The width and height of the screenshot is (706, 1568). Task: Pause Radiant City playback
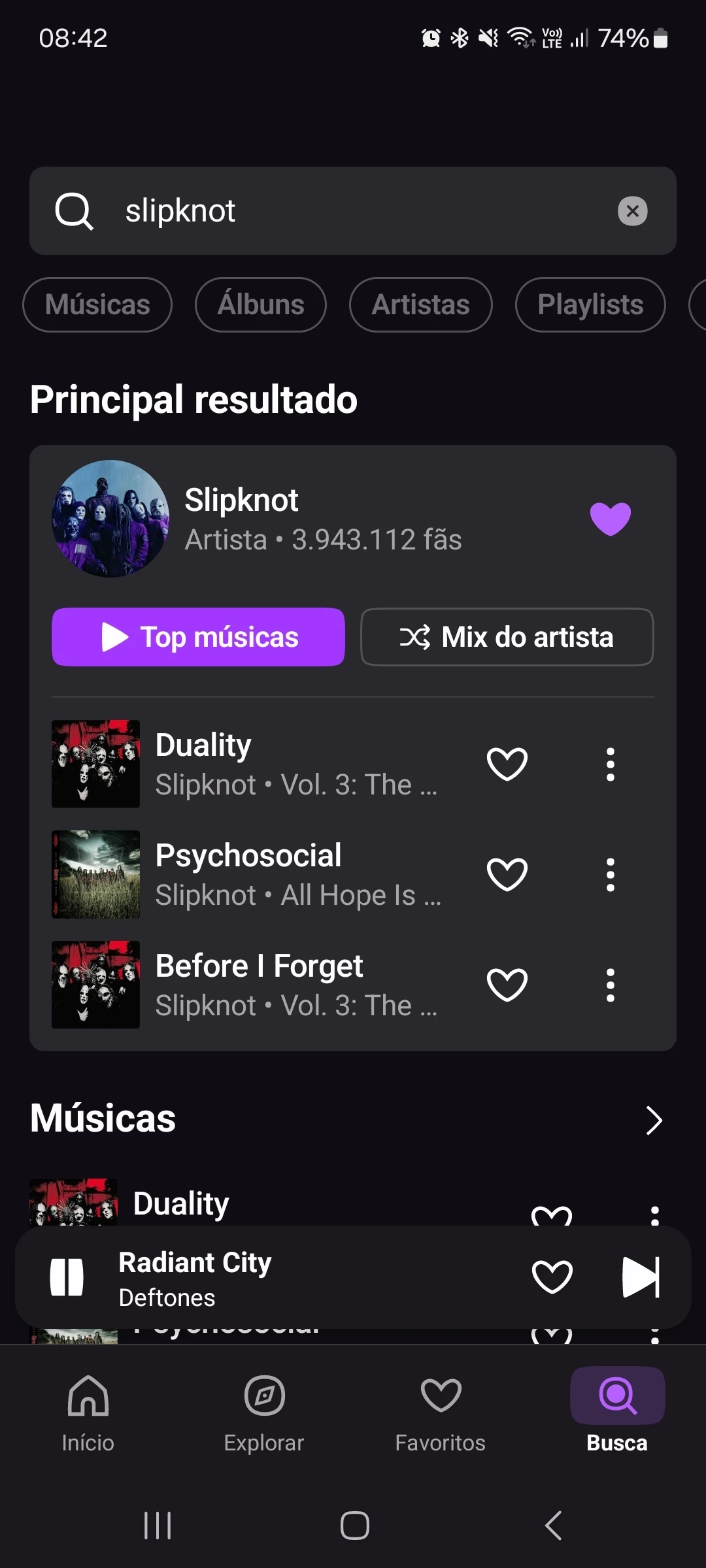(x=67, y=1277)
